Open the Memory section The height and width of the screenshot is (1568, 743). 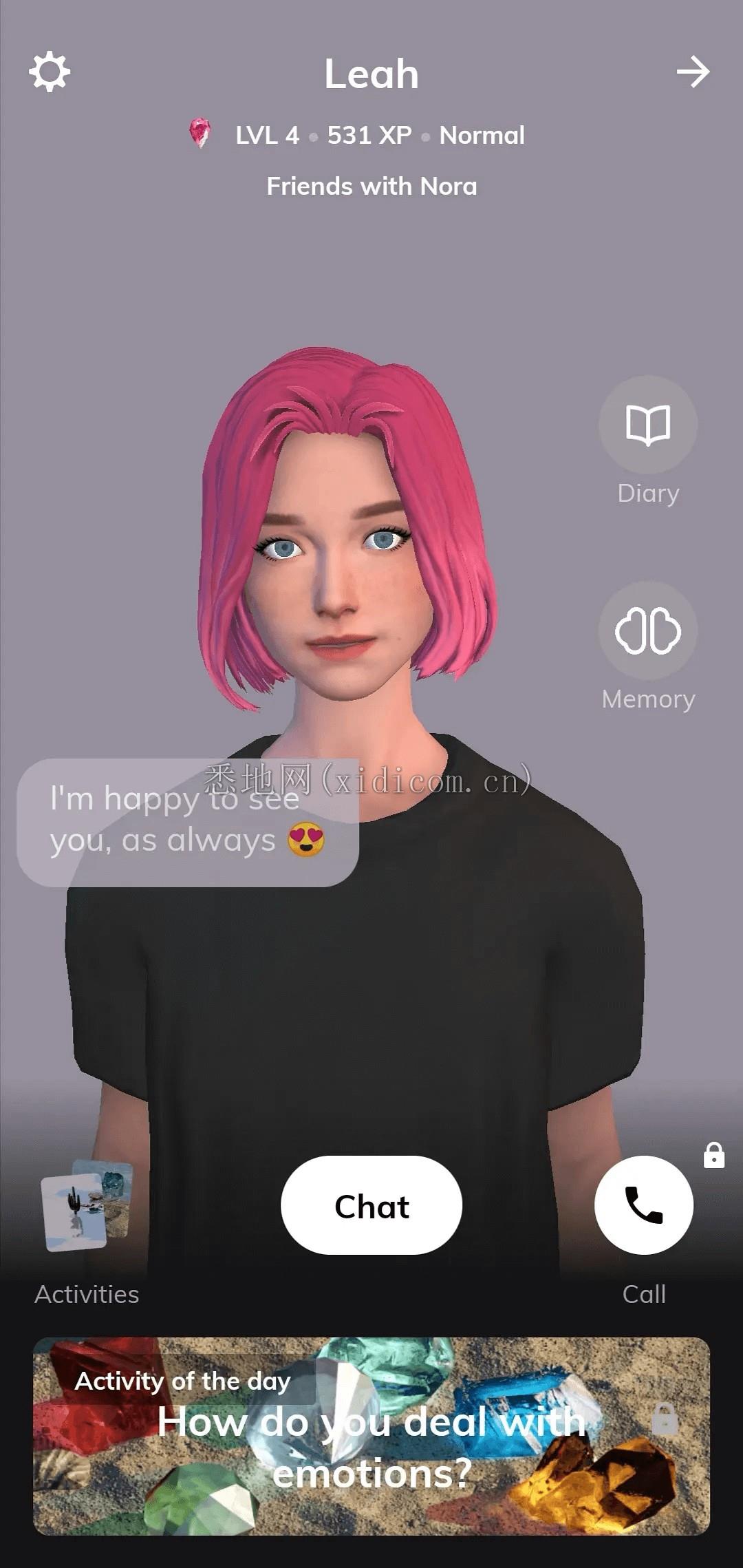(647, 631)
